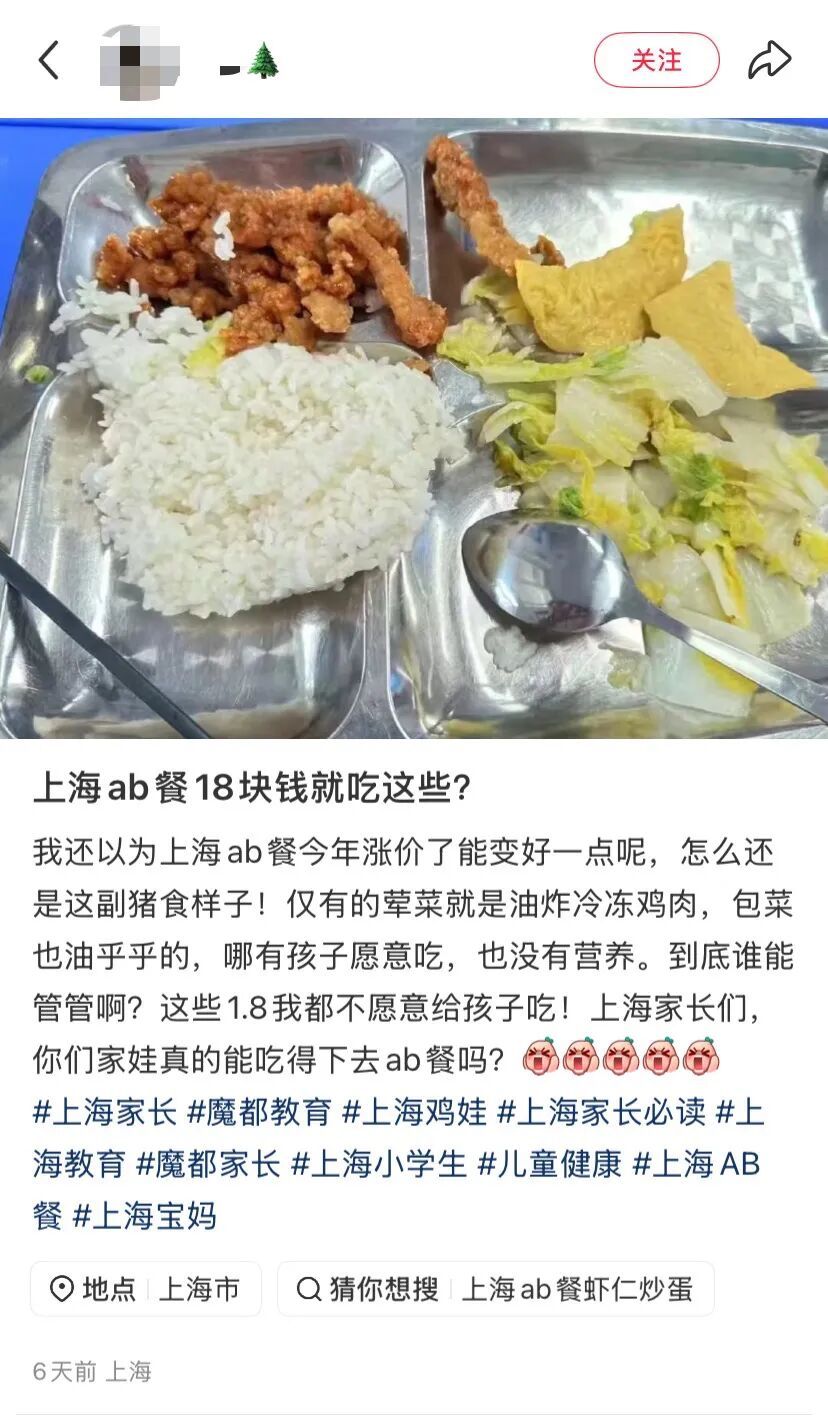This screenshot has height=1423, width=828.
Task: Open hashtag #魔都教育
Action: (260, 1111)
